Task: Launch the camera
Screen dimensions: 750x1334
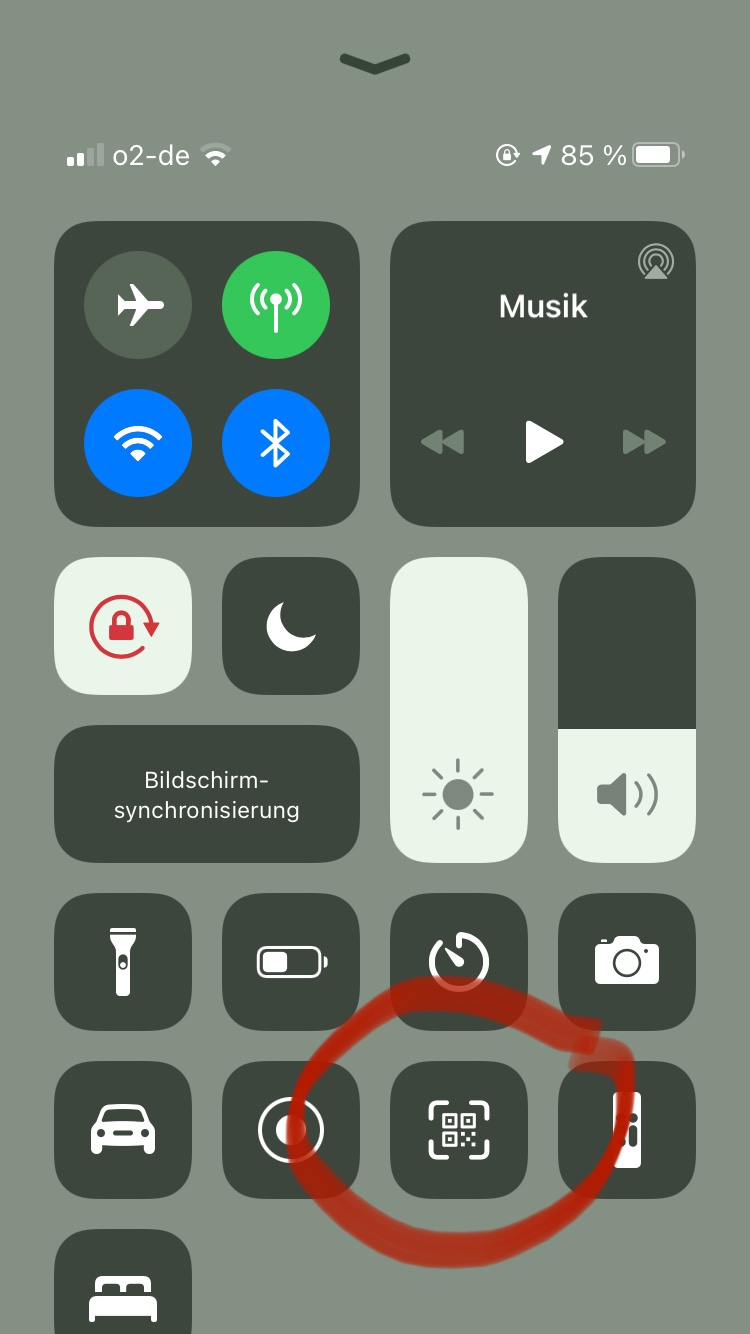Action: pos(627,962)
